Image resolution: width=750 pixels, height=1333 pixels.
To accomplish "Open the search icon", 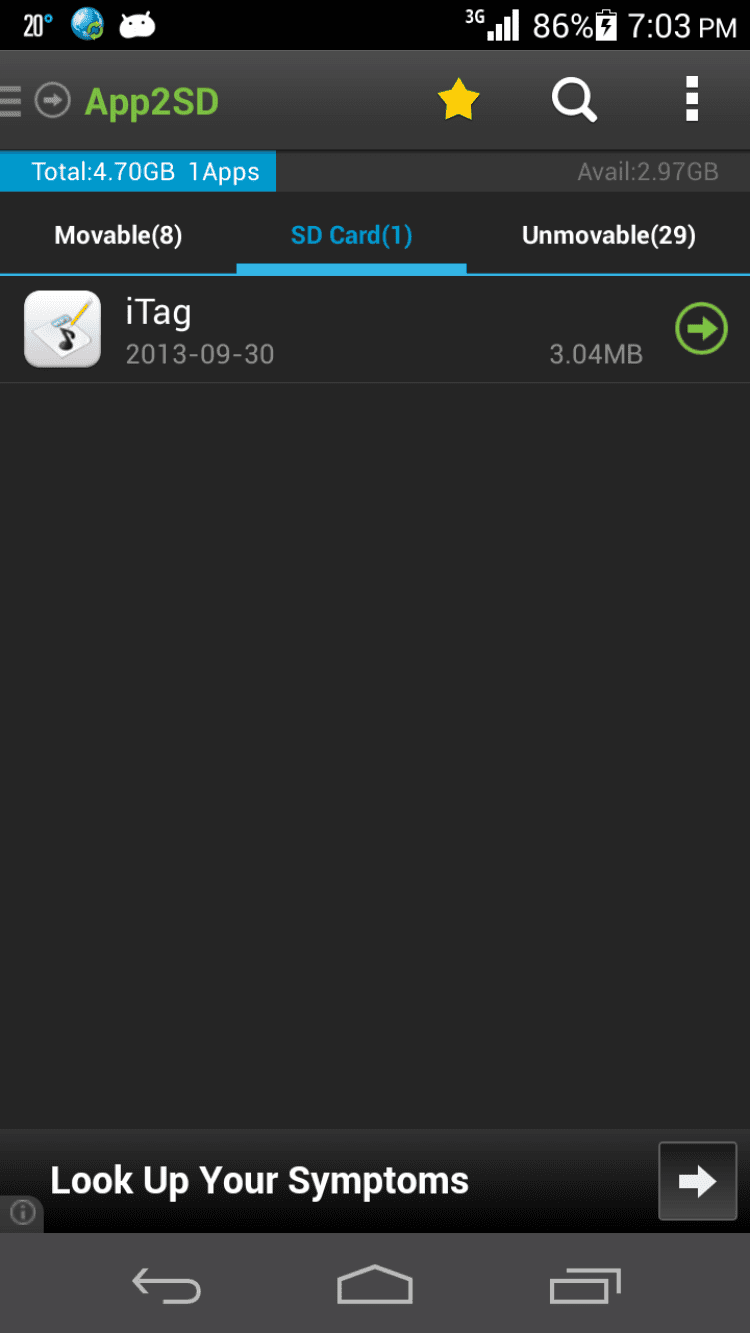I will pos(574,100).
